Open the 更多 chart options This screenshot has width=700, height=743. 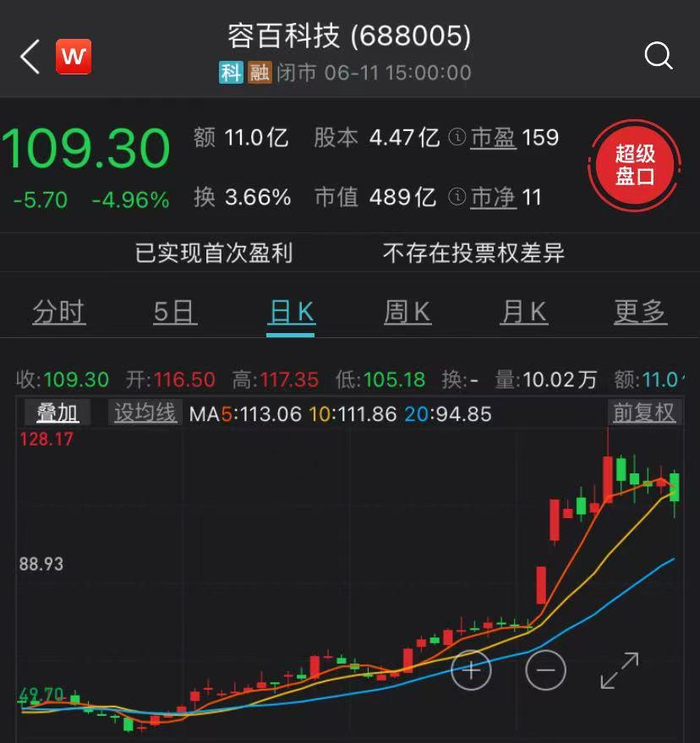coord(640,312)
